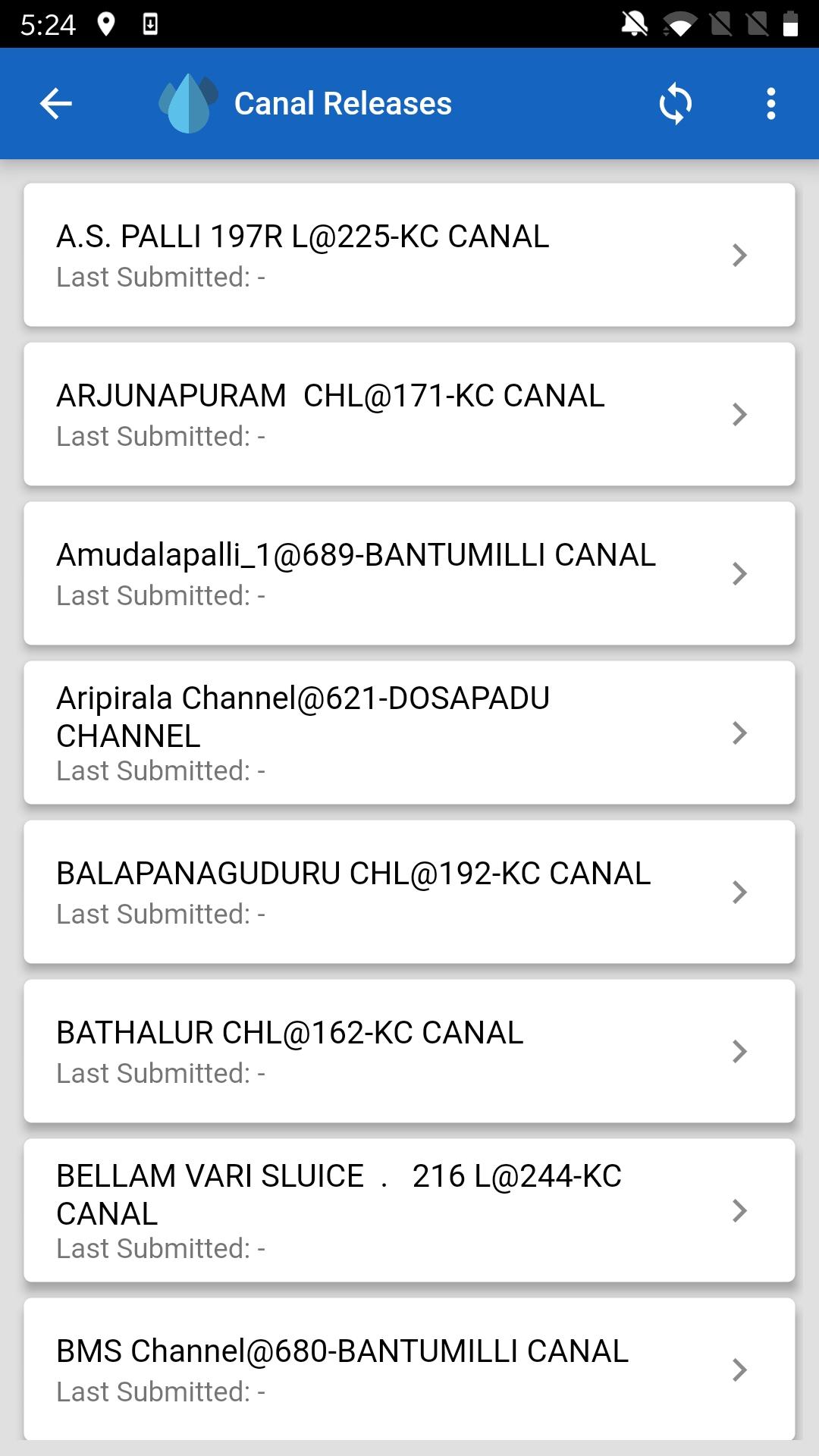Refresh the canal releases list
Image resolution: width=819 pixels, height=1456 pixels.
coord(675,104)
